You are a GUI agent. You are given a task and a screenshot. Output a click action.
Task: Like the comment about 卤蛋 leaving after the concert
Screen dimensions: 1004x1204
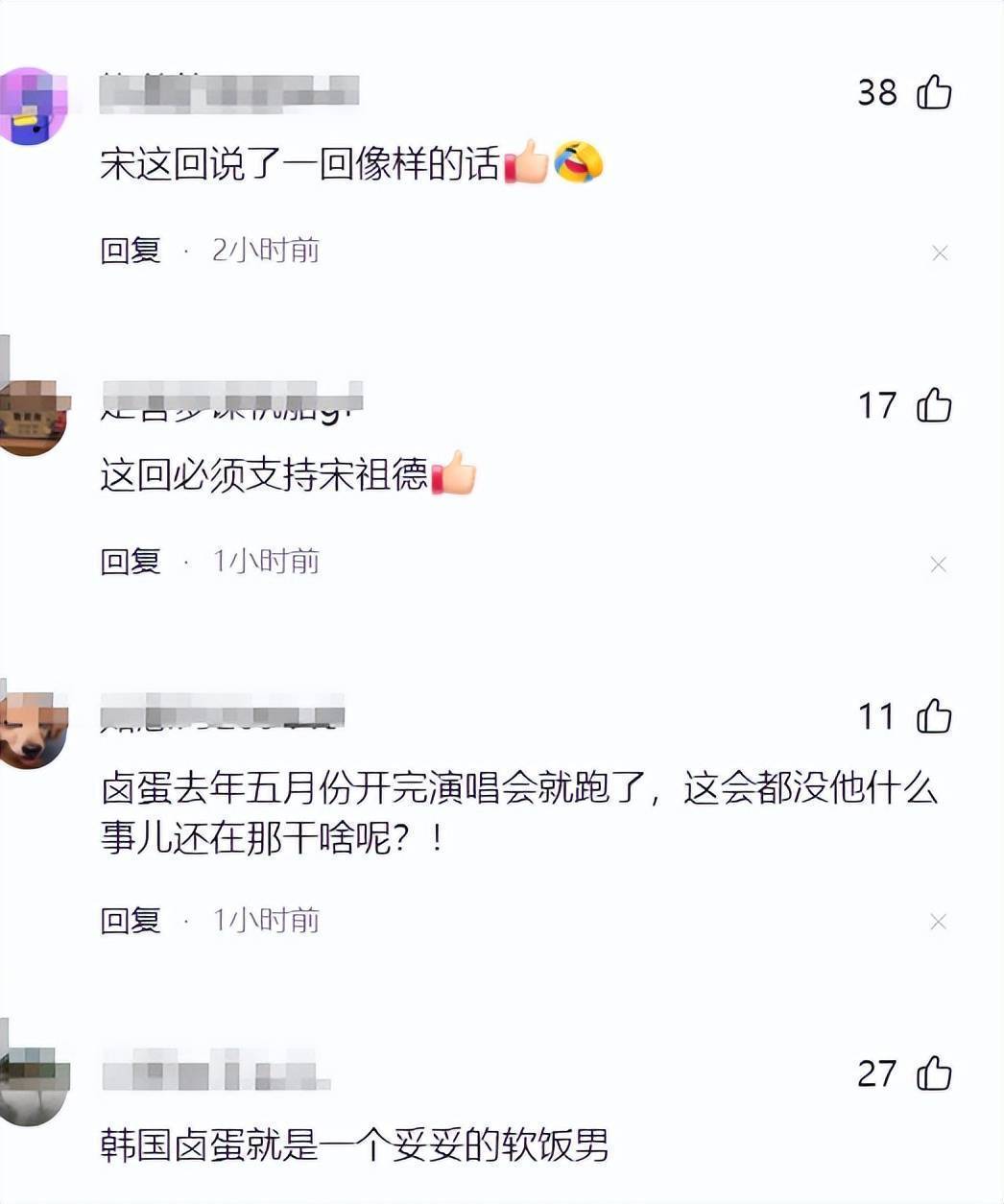(933, 716)
